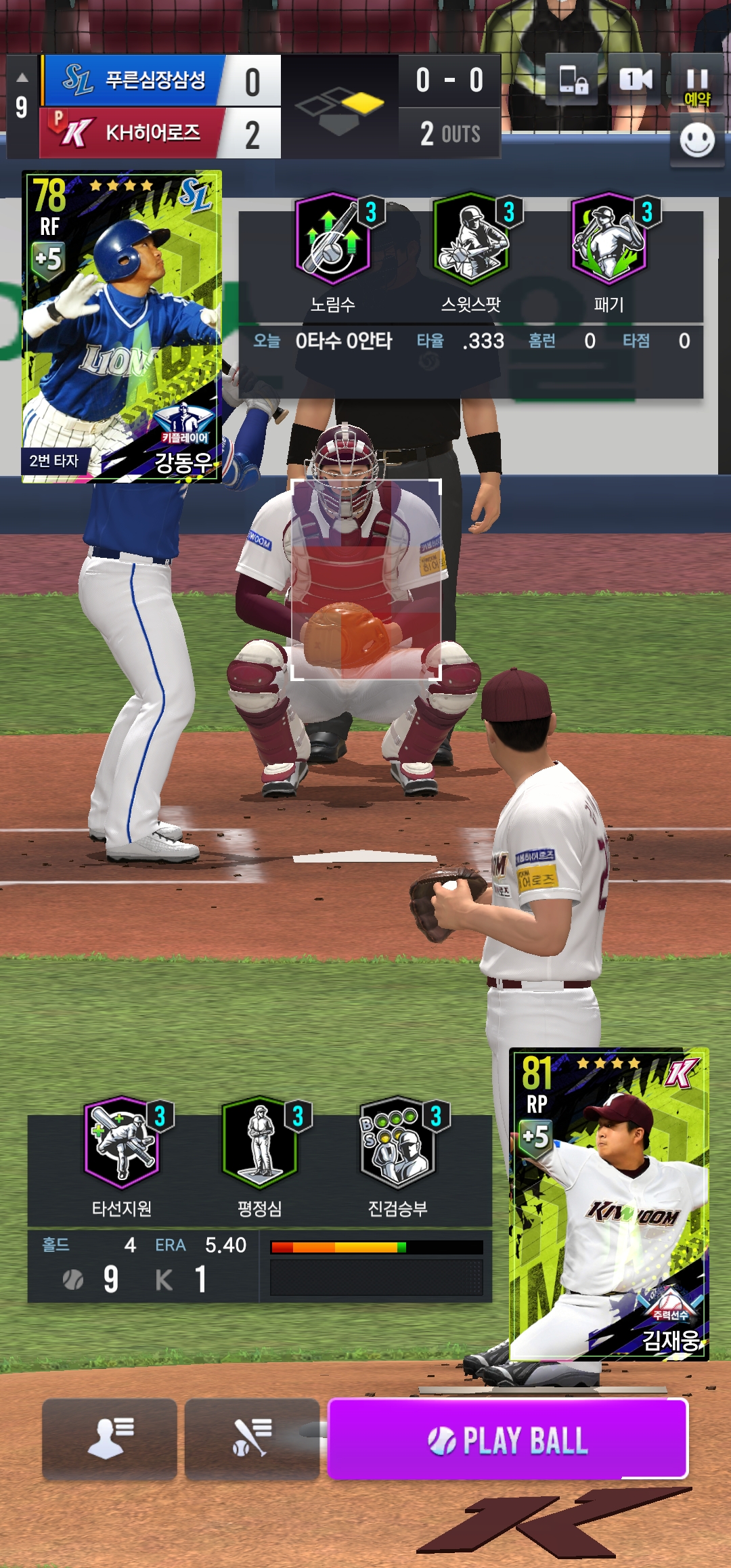View the 진검승부 skill details
The height and width of the screenshot is (1568, 731).
(398, 1144)
